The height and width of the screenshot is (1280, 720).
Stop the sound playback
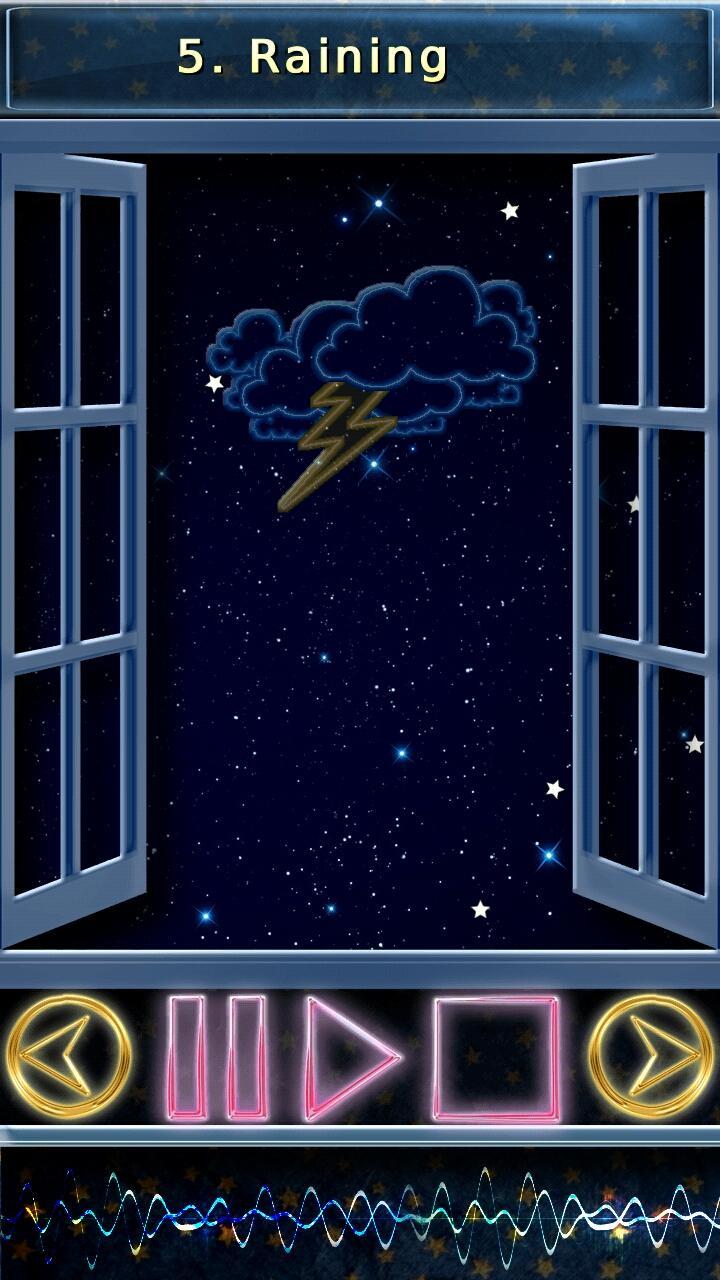pos(496,1058)
